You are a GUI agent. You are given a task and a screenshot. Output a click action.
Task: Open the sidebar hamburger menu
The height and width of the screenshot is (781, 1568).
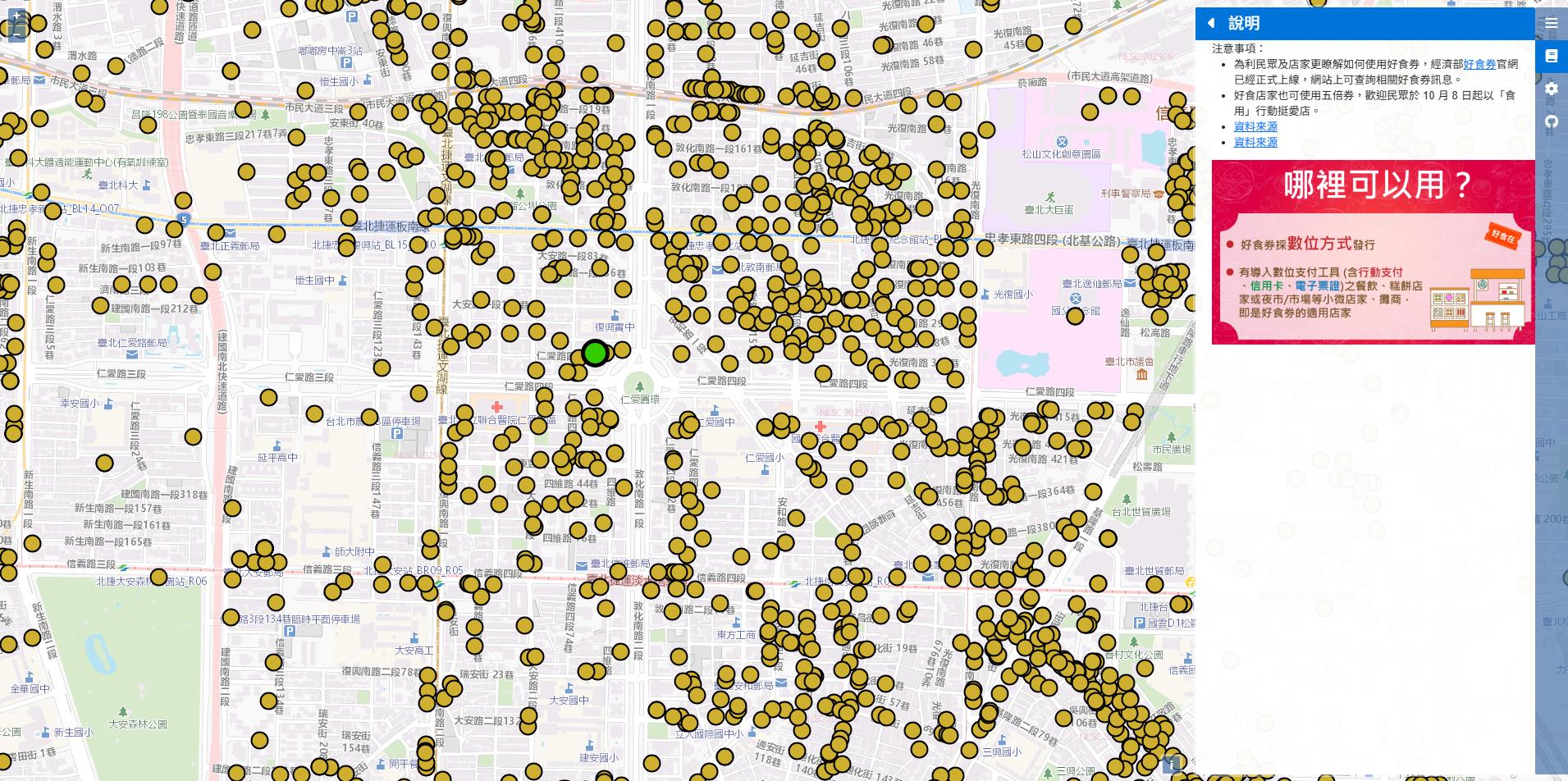(x=1551, y=23)
